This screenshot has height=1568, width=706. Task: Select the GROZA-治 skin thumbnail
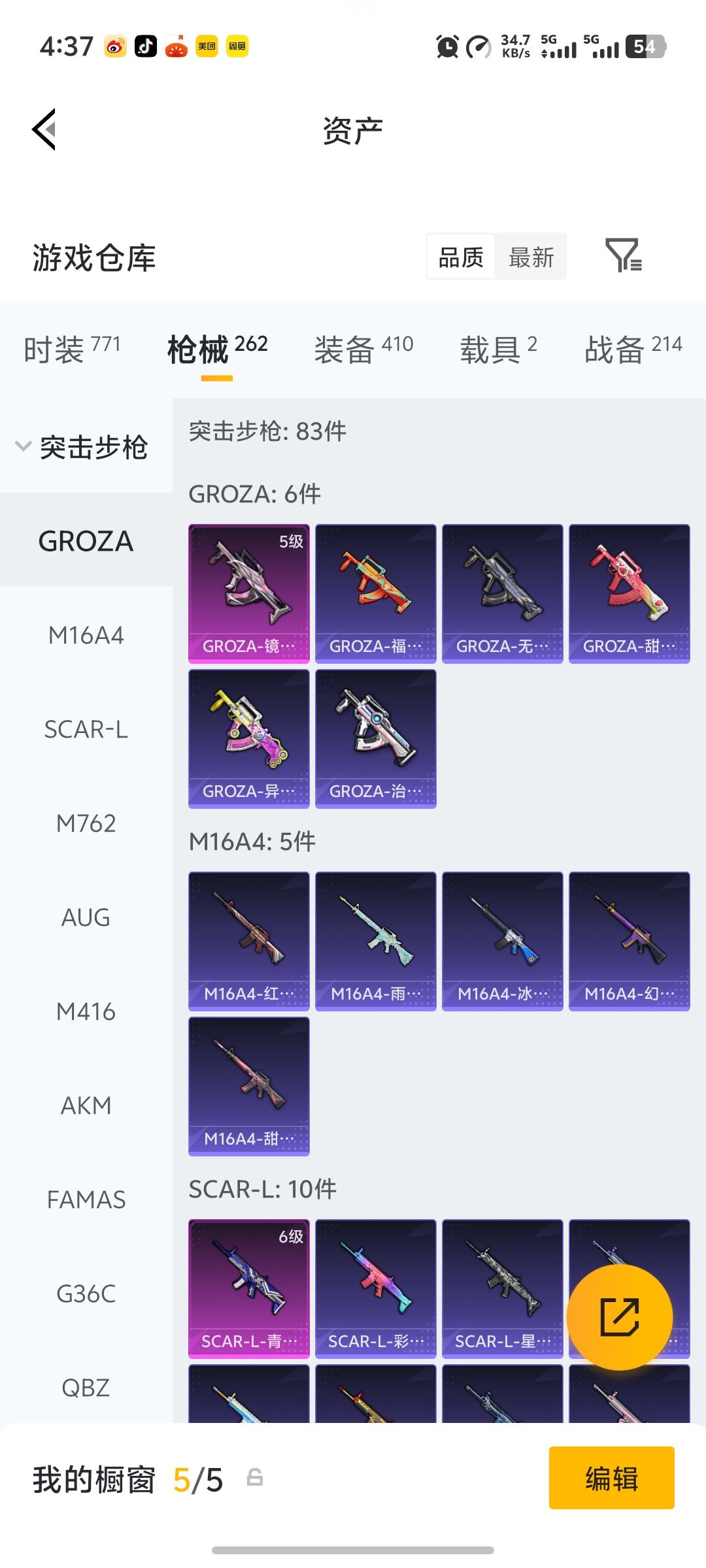tap(375, 737)
